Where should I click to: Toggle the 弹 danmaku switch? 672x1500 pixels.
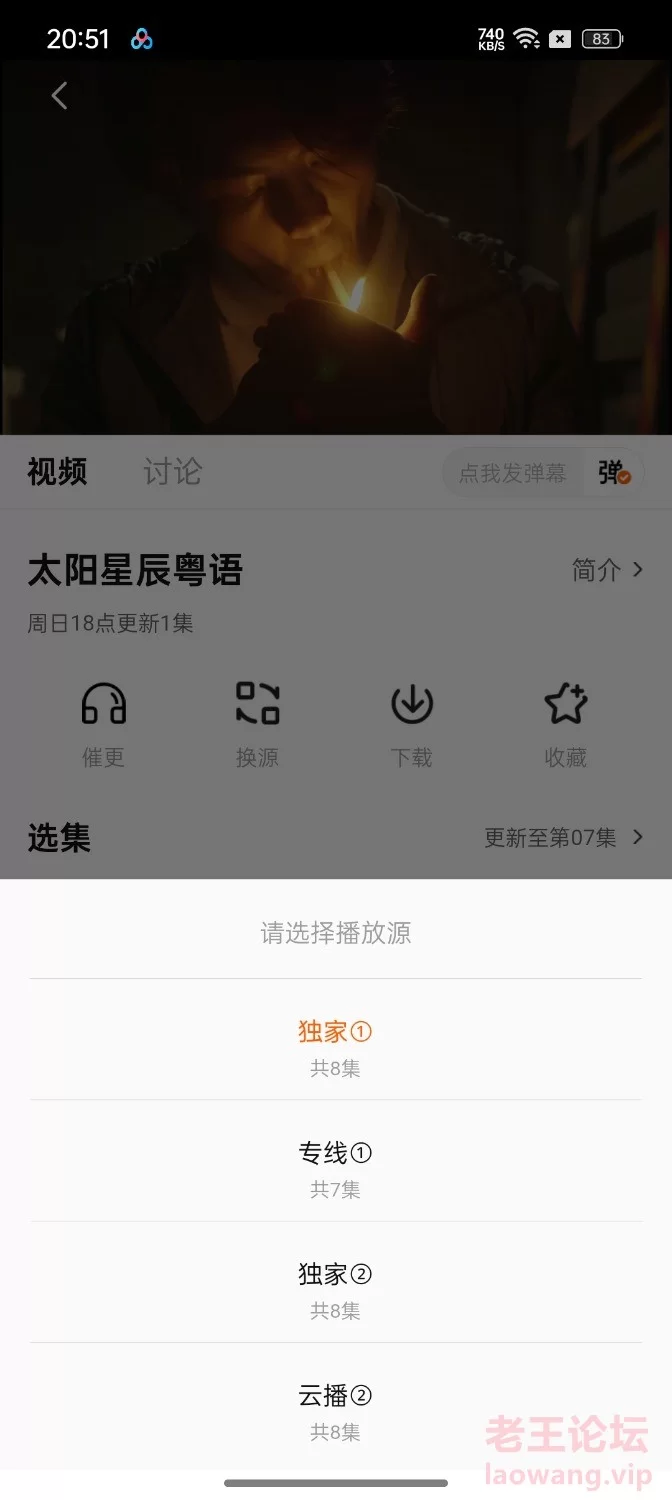point(614,473)
